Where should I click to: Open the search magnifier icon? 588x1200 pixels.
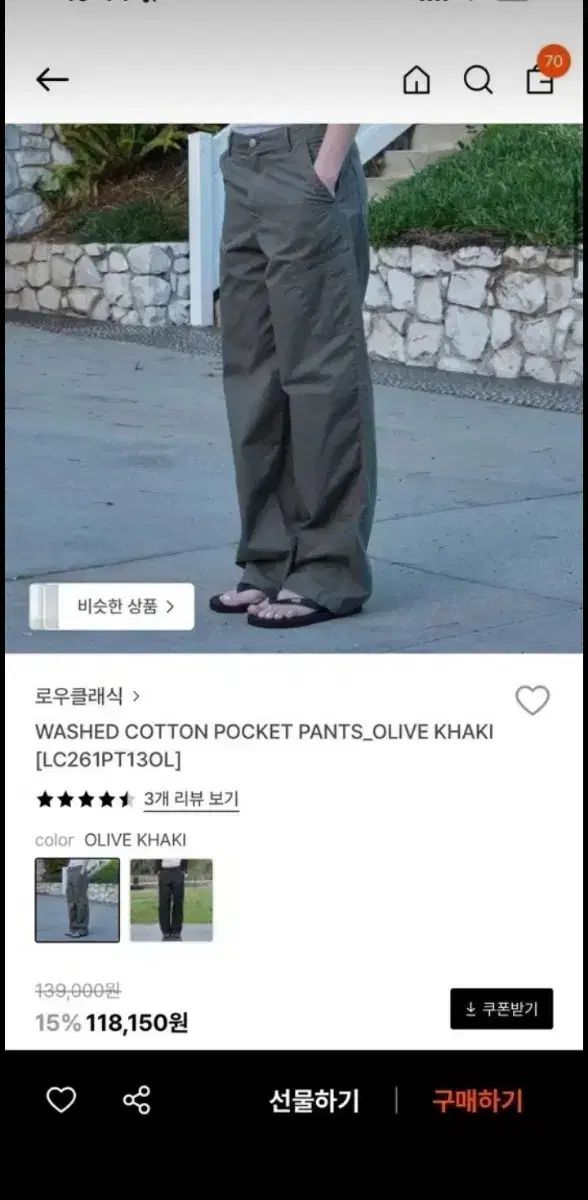coord(478,80)
